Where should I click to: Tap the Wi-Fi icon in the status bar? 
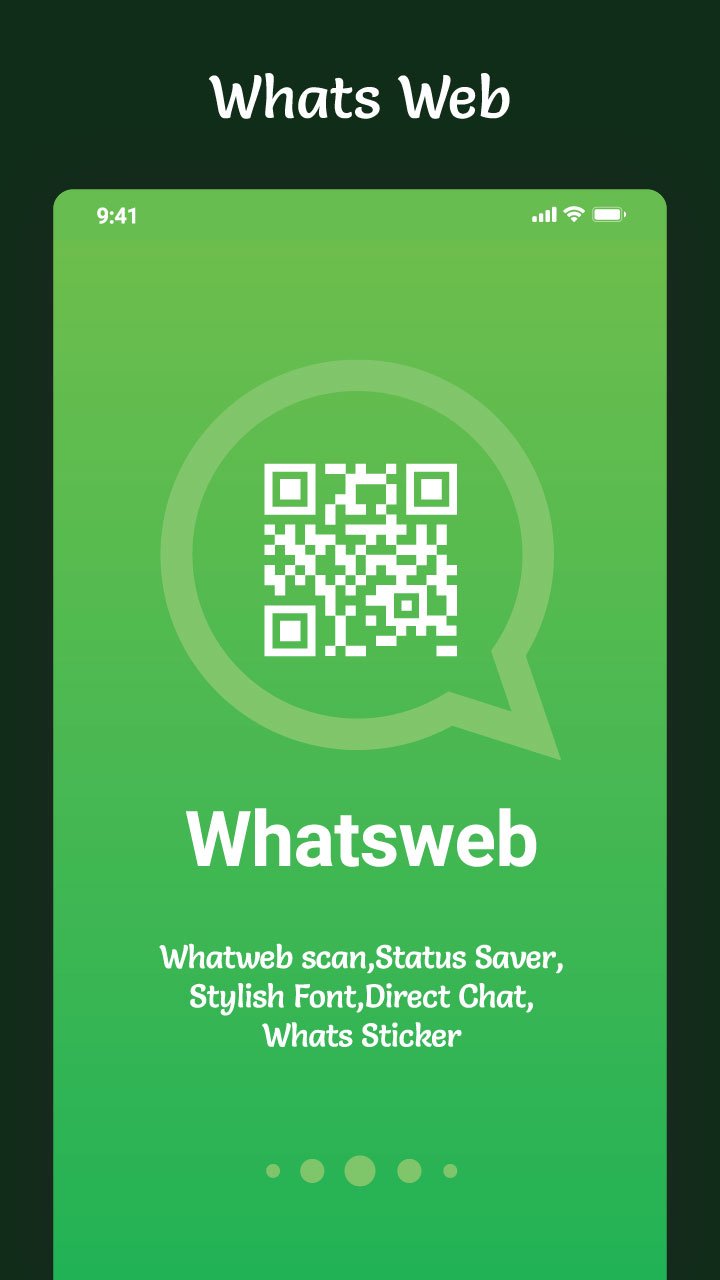572,213
